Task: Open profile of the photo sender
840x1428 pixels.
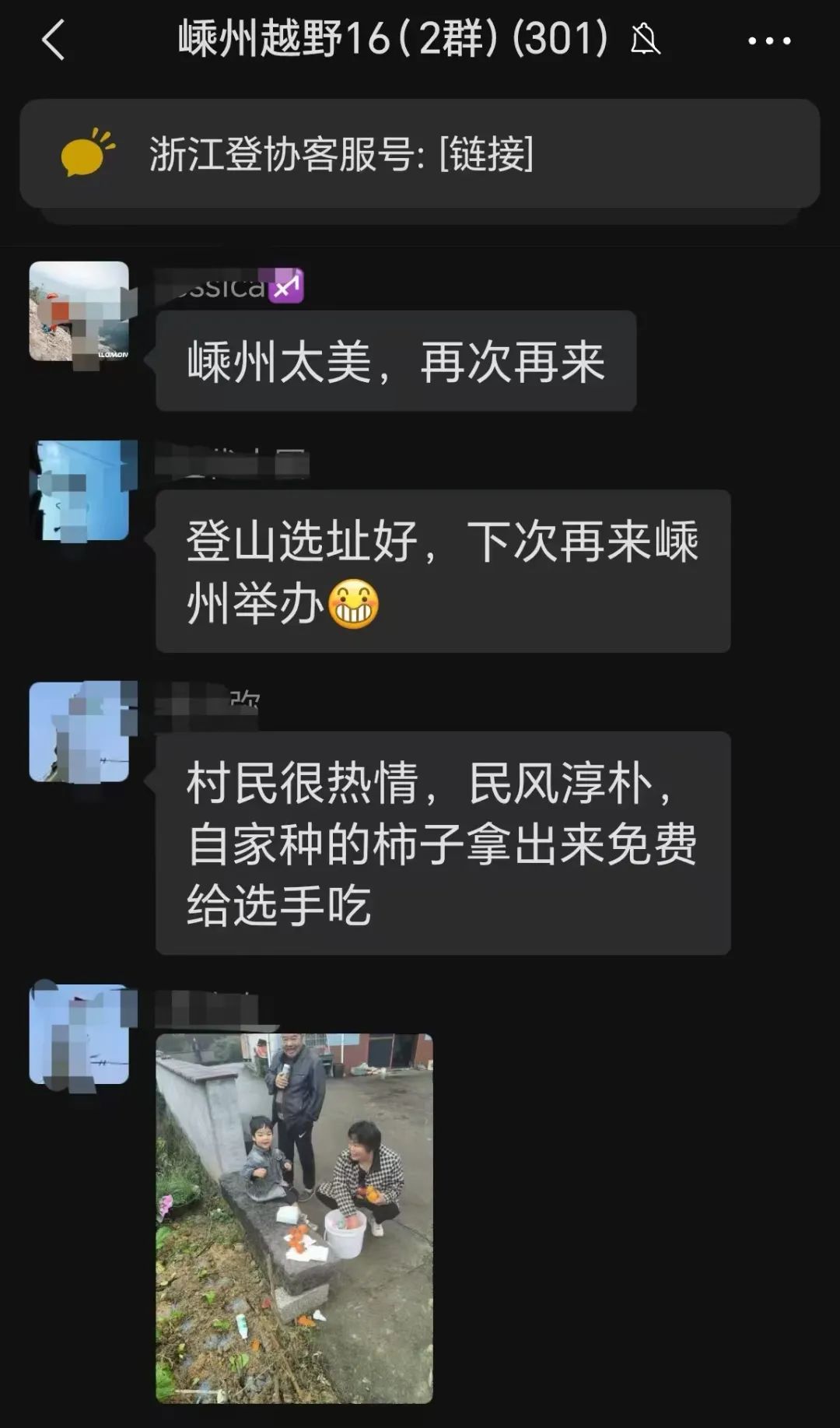Action: click(79, 1034)
